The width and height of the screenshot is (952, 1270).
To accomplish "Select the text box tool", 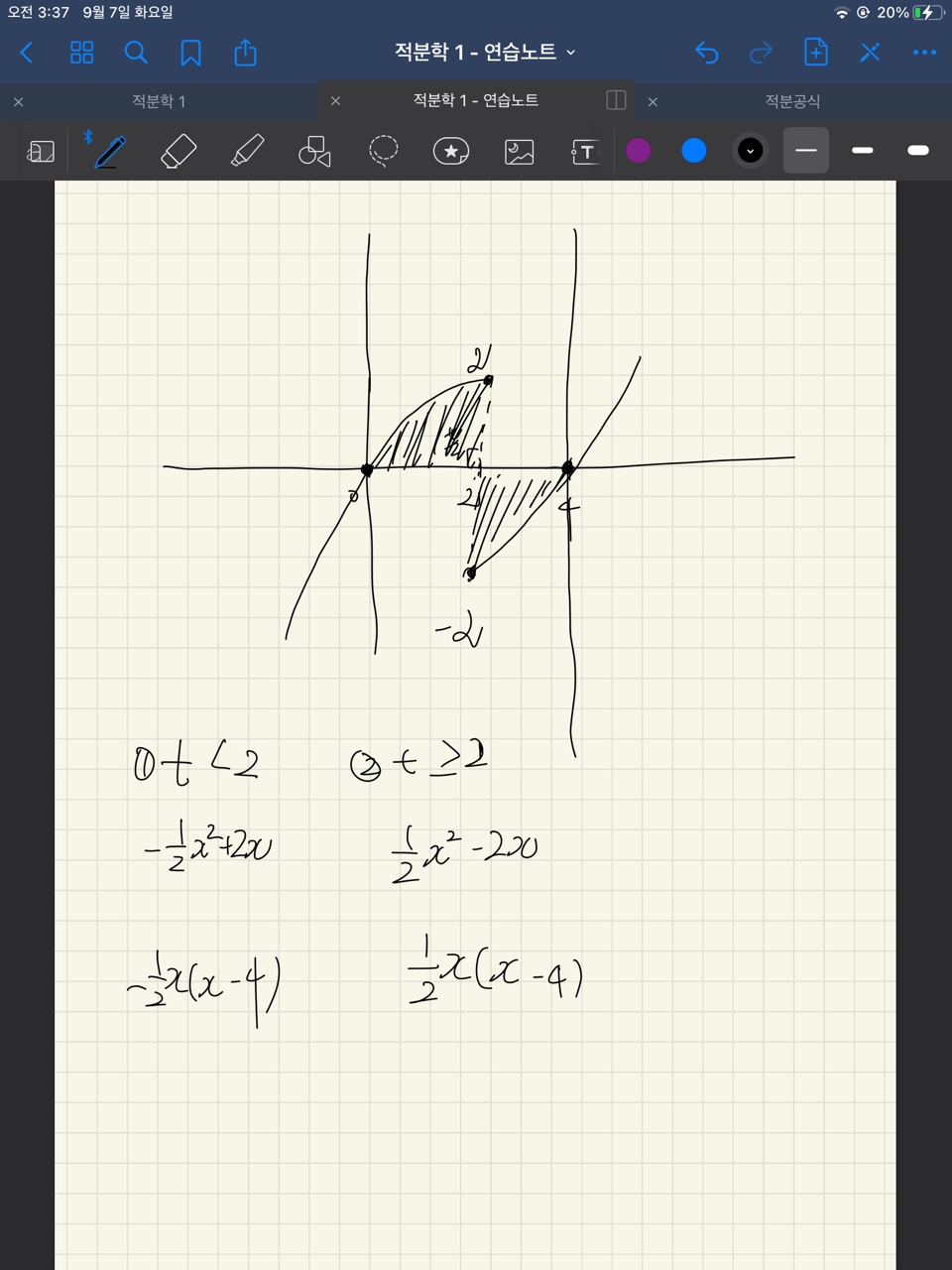I will (x=586, y=151).
